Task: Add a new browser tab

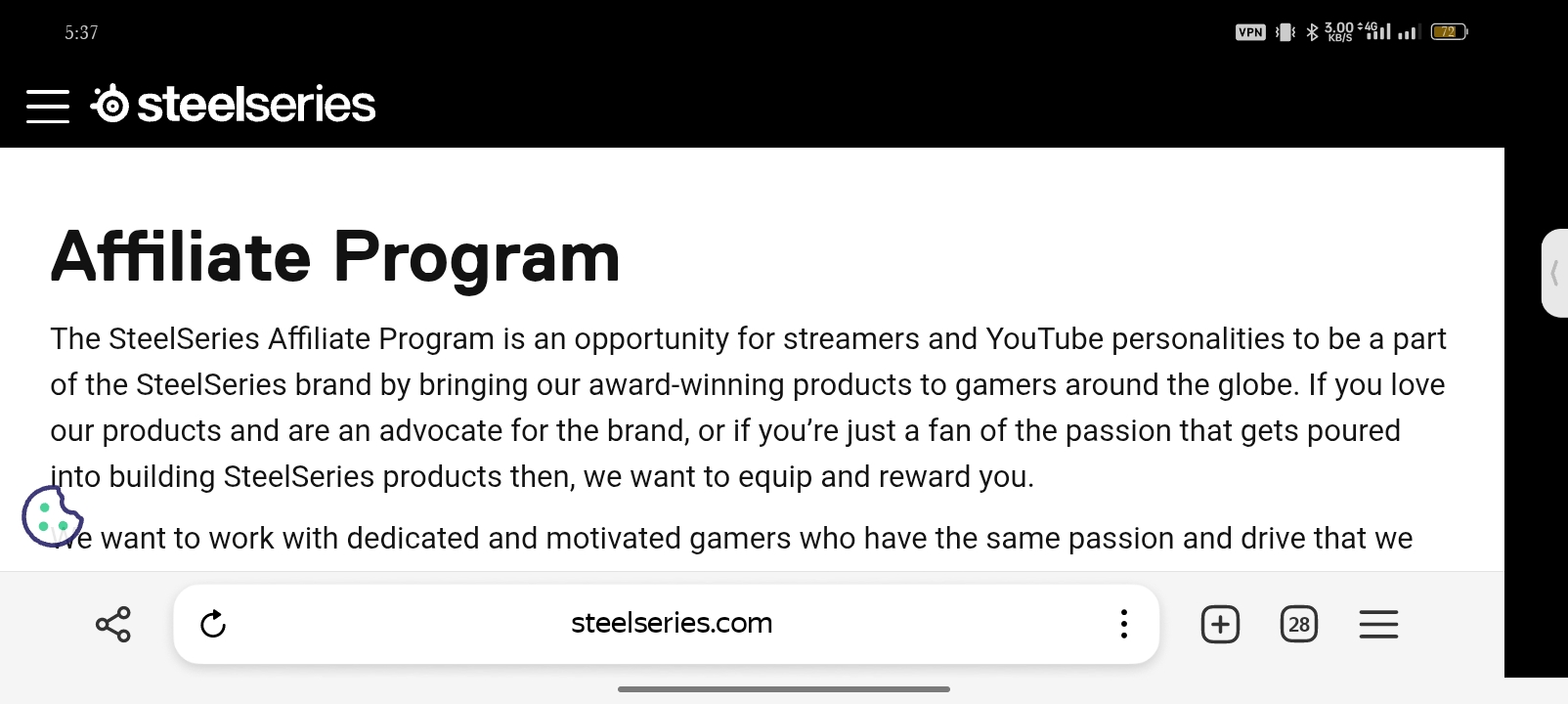Action: [1220, 624]
